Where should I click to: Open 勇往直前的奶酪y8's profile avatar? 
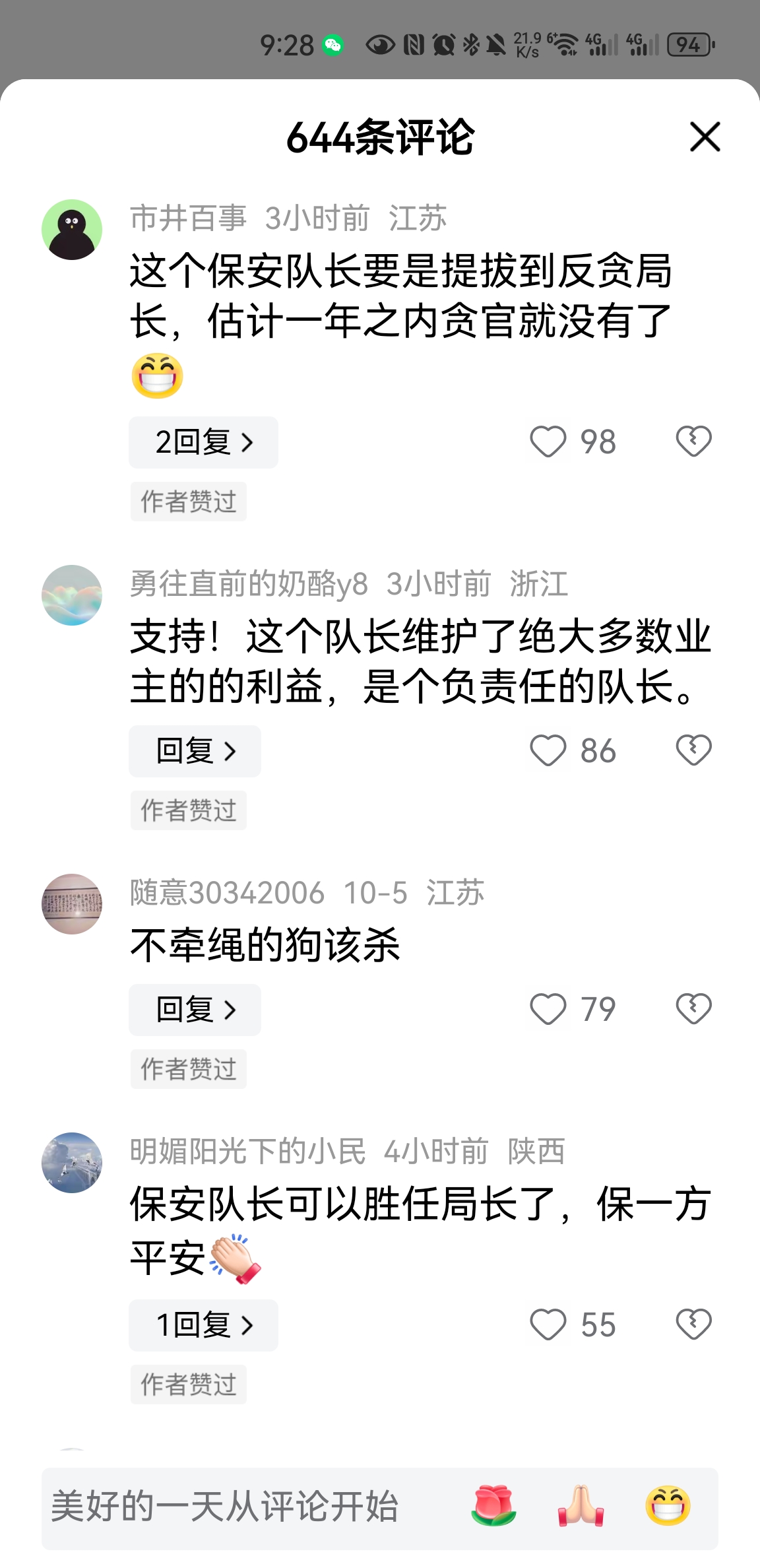pos(72,595)
